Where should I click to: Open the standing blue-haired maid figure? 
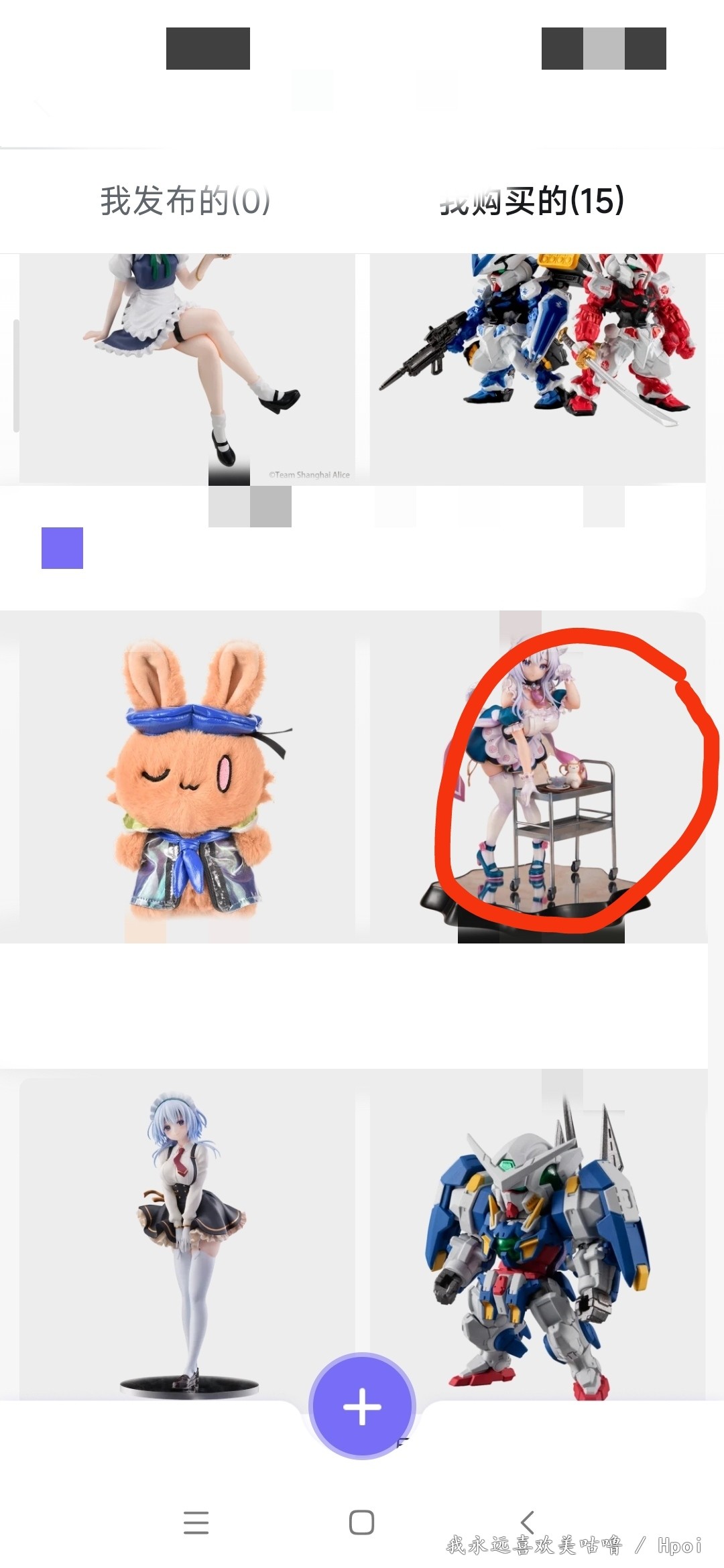(x=187, y=1240)
